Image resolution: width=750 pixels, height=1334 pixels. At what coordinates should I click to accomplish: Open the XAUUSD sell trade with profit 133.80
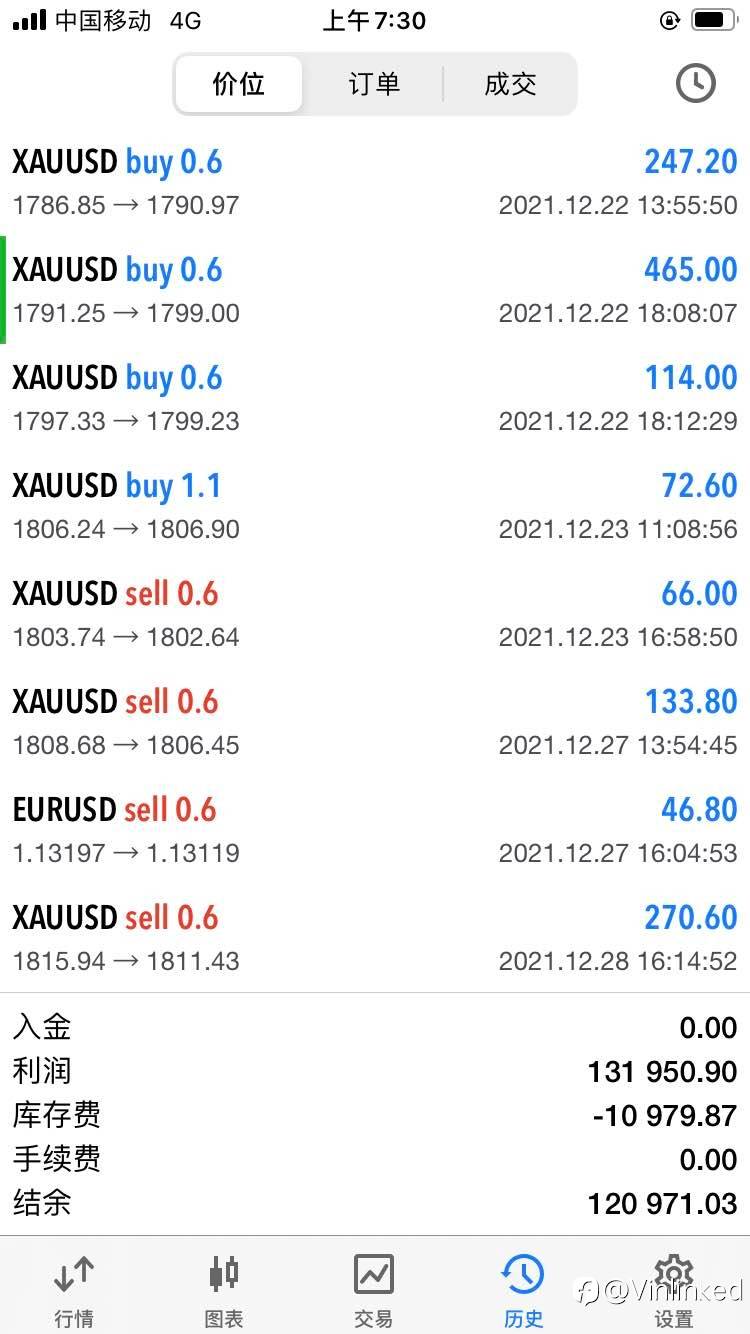(x=375, y=722)
